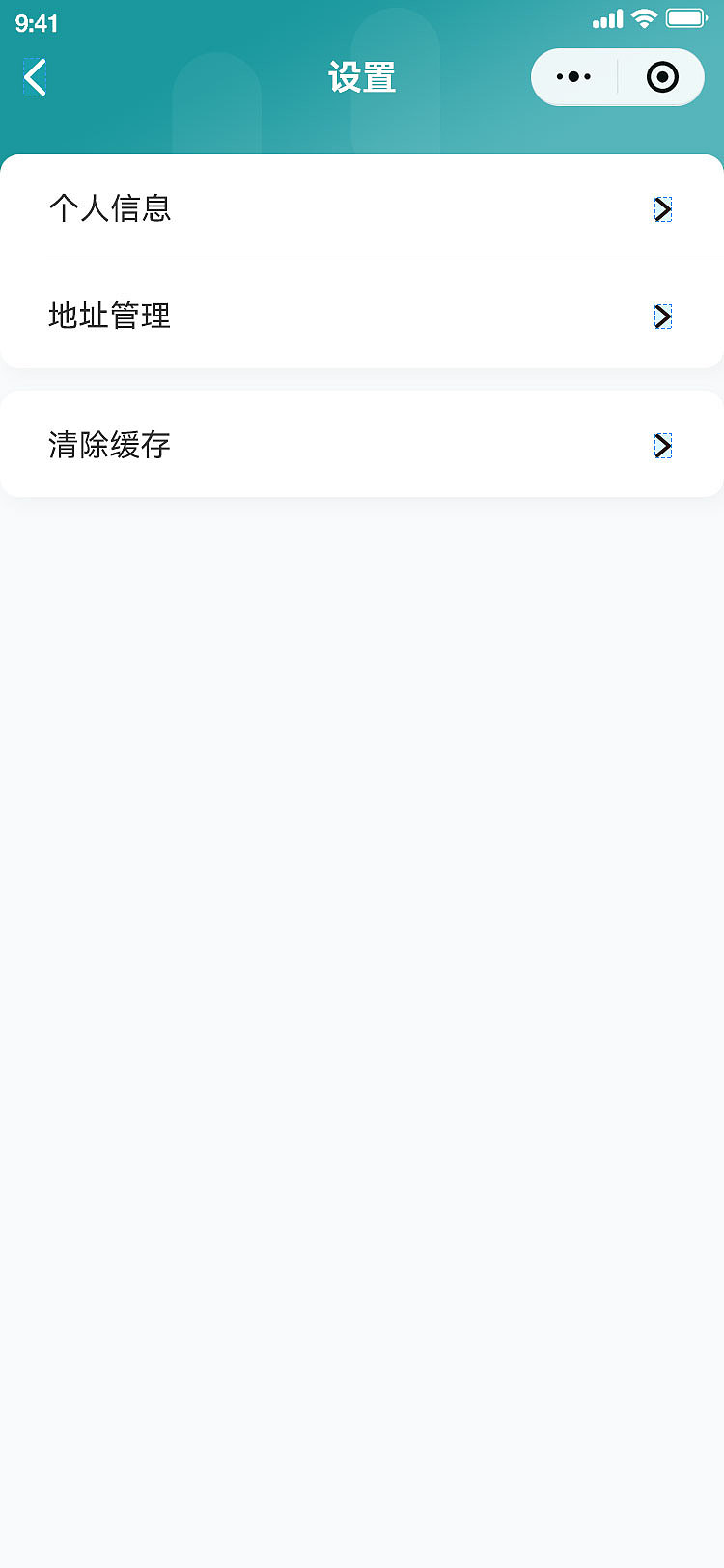Click the back arrow icon
724x1568 pixels.
(x=34, y=77)
